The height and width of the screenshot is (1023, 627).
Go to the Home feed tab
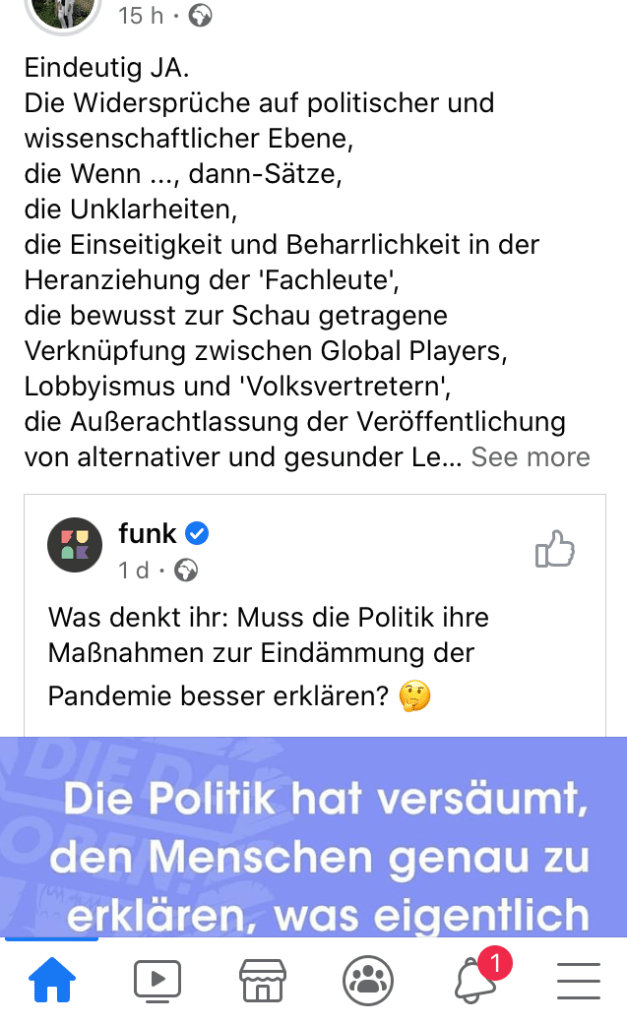tap(53, 981)
